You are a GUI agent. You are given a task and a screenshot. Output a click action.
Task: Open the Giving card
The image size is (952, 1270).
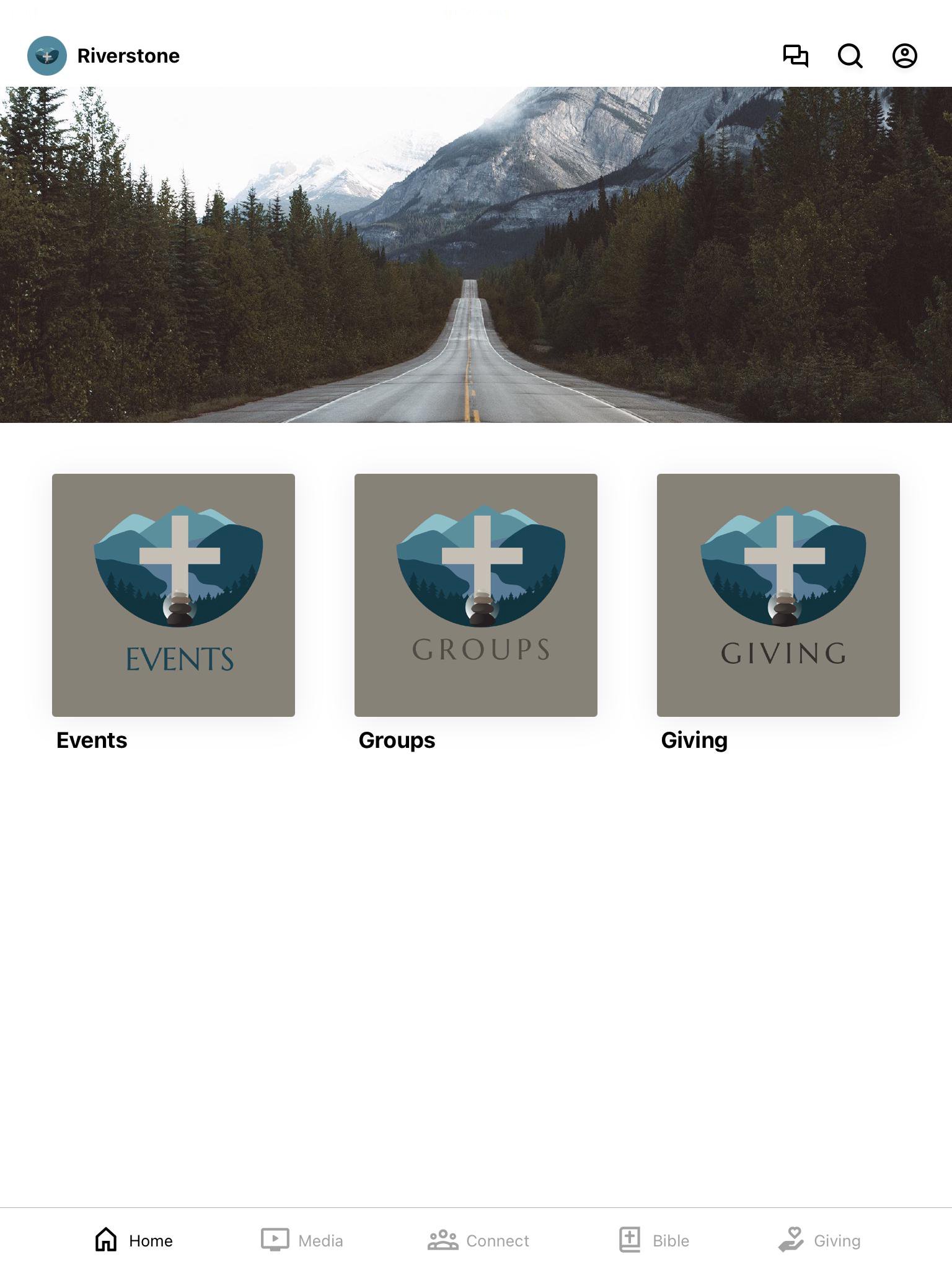tap(778, 595)
